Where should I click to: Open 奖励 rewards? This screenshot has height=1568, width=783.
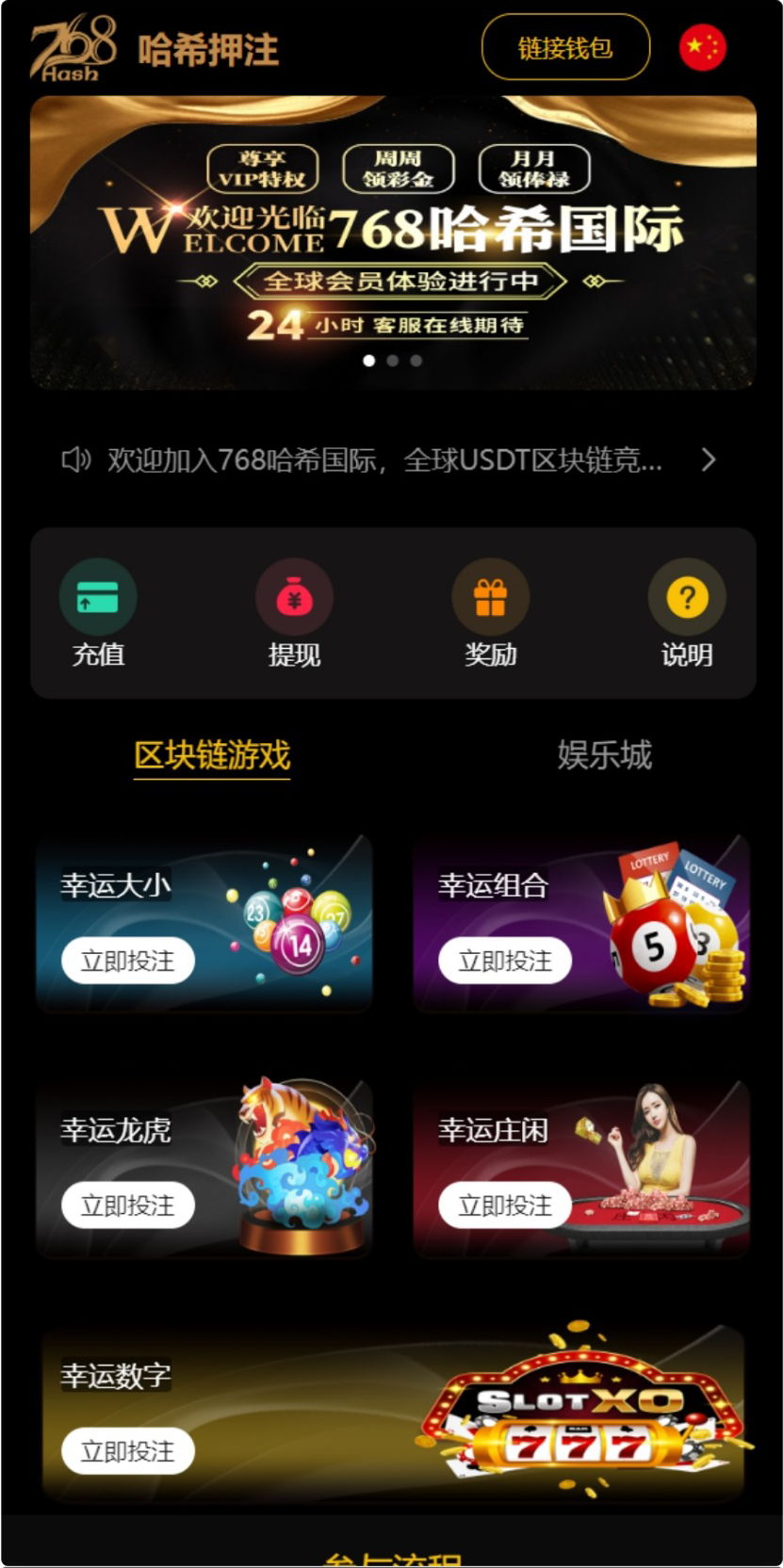pos(490,612)
